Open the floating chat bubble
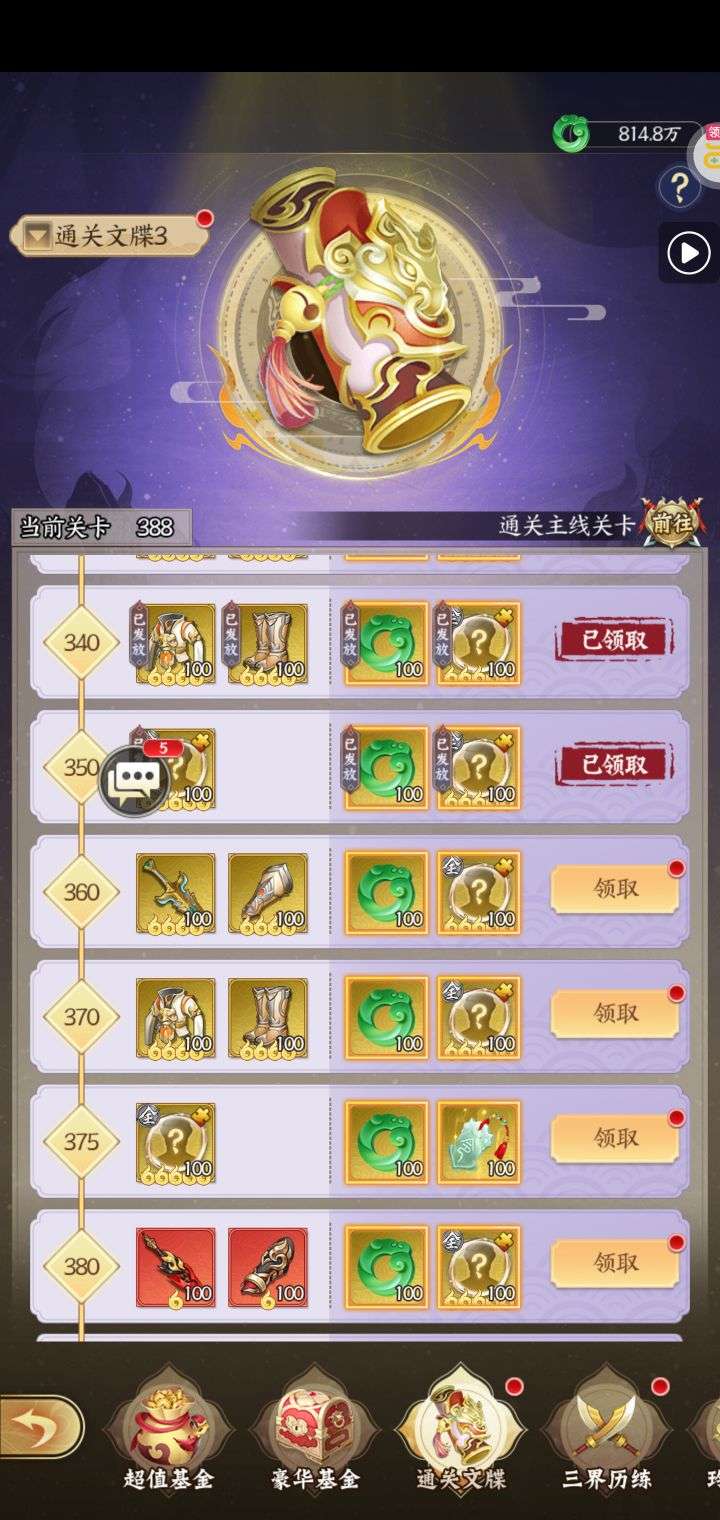 pos(135,780)
